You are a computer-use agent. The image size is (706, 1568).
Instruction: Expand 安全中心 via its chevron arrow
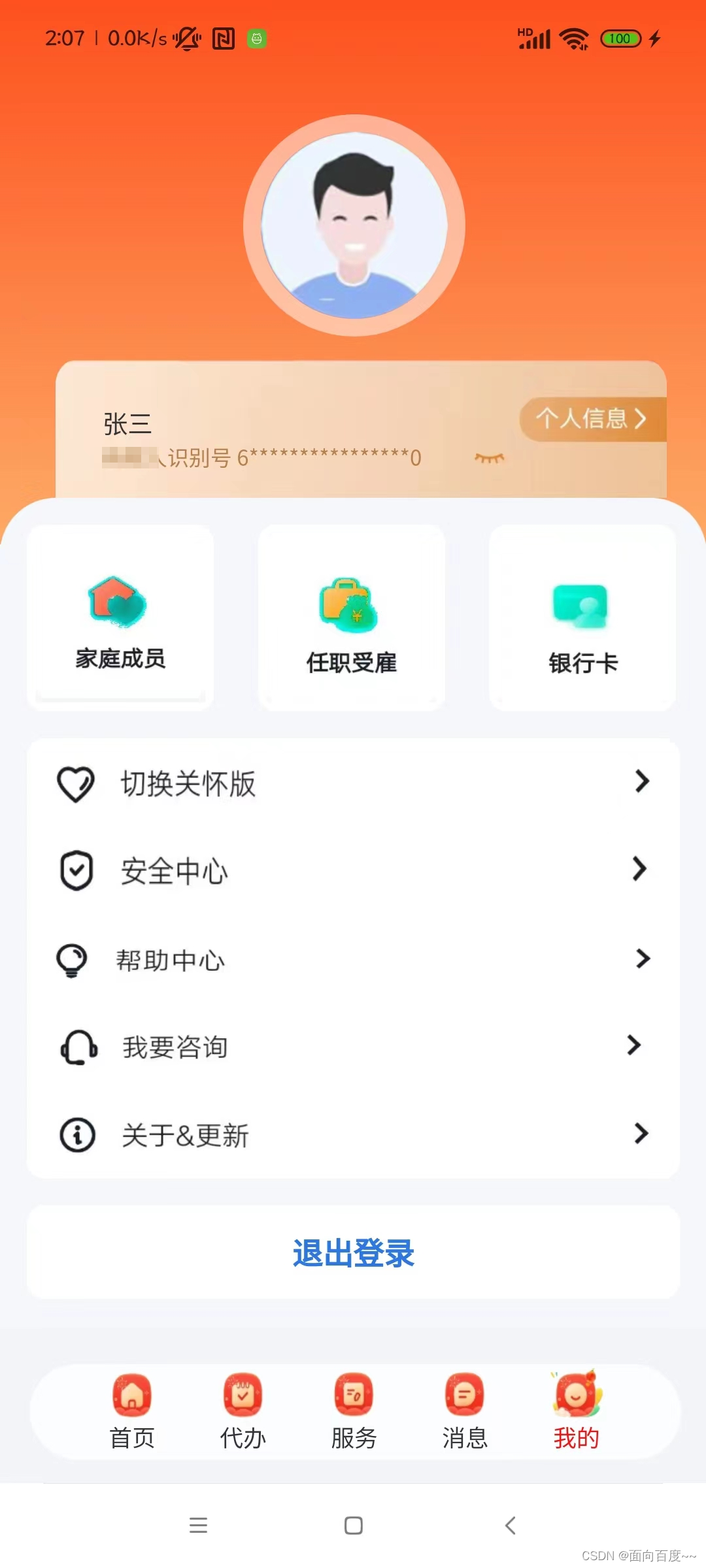coord(639,870)
